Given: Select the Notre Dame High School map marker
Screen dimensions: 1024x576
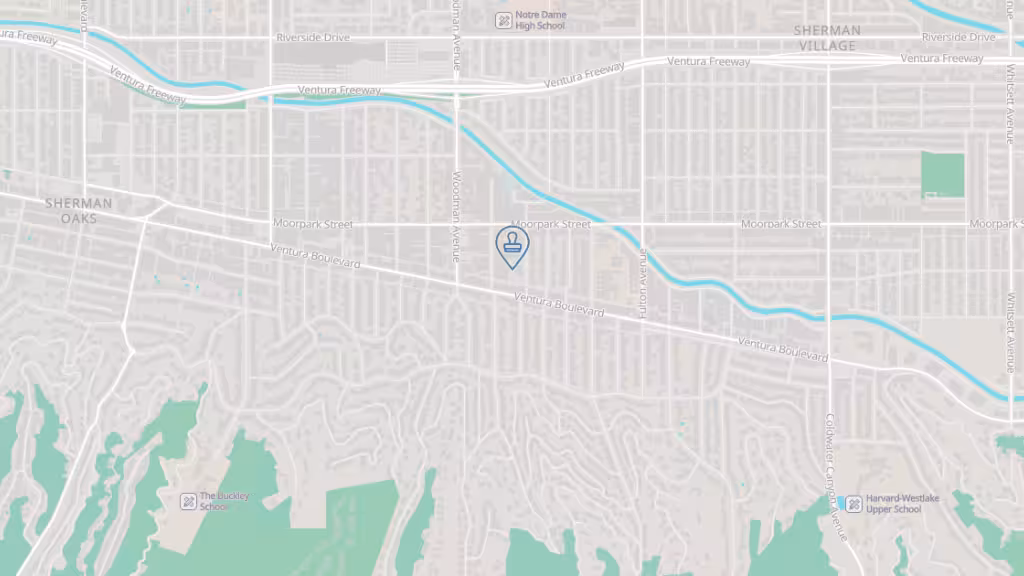Looking at the screenshot, I should click(505, 19).
